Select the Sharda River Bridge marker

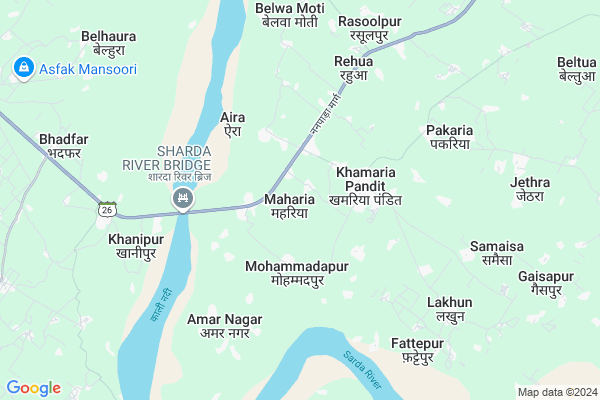(x=182, y=201)
